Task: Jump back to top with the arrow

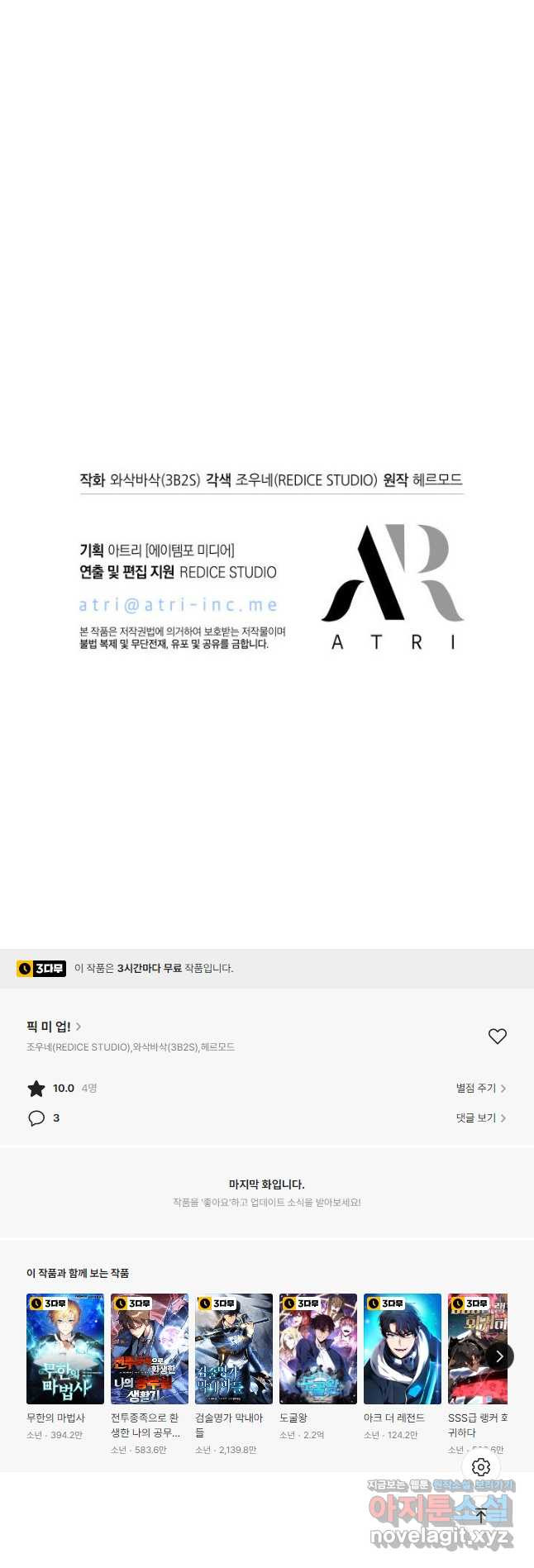Action: 481,1516
